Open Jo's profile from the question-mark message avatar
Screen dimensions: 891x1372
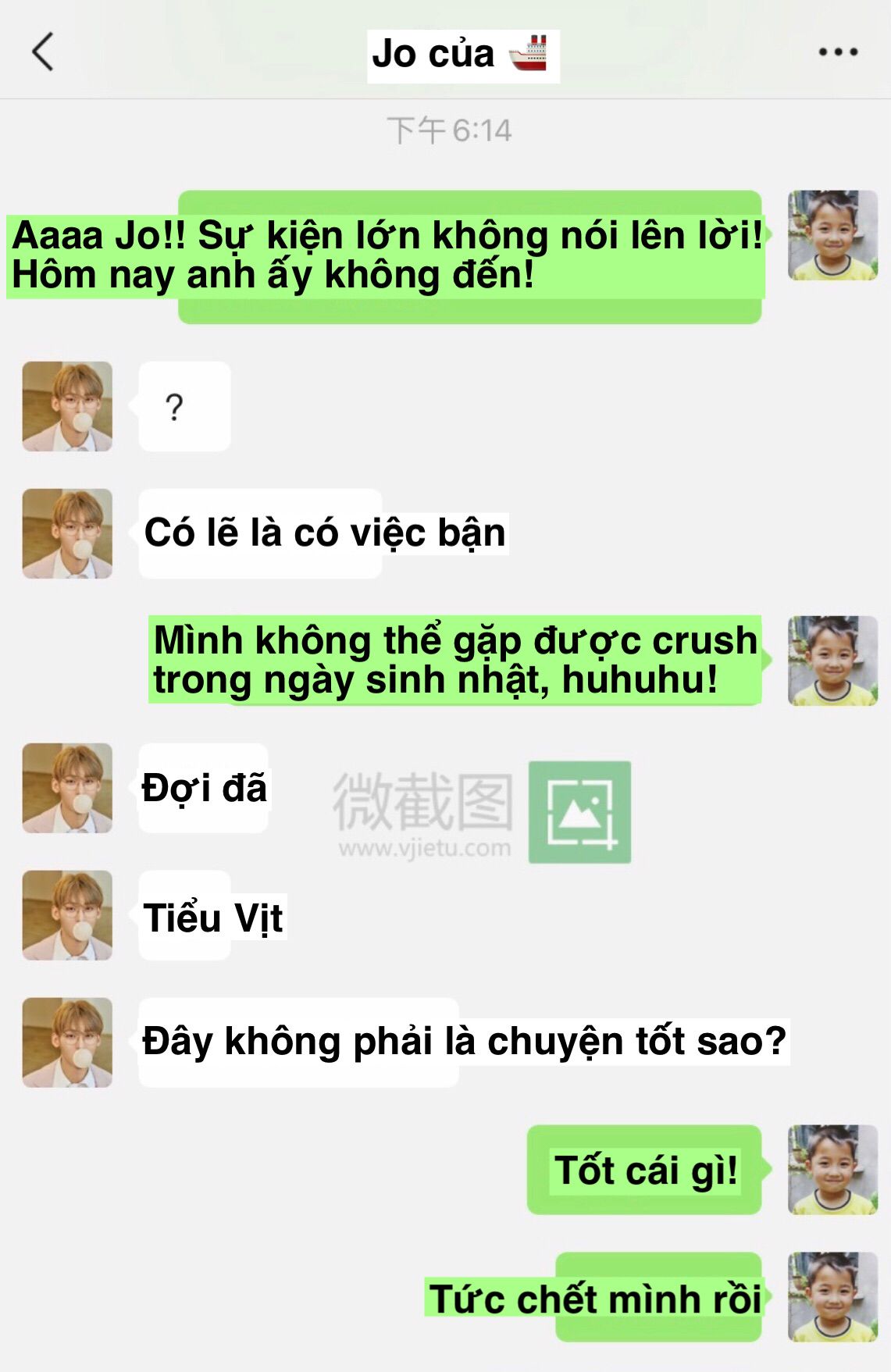pyautogui.click(x=67, y=406)
